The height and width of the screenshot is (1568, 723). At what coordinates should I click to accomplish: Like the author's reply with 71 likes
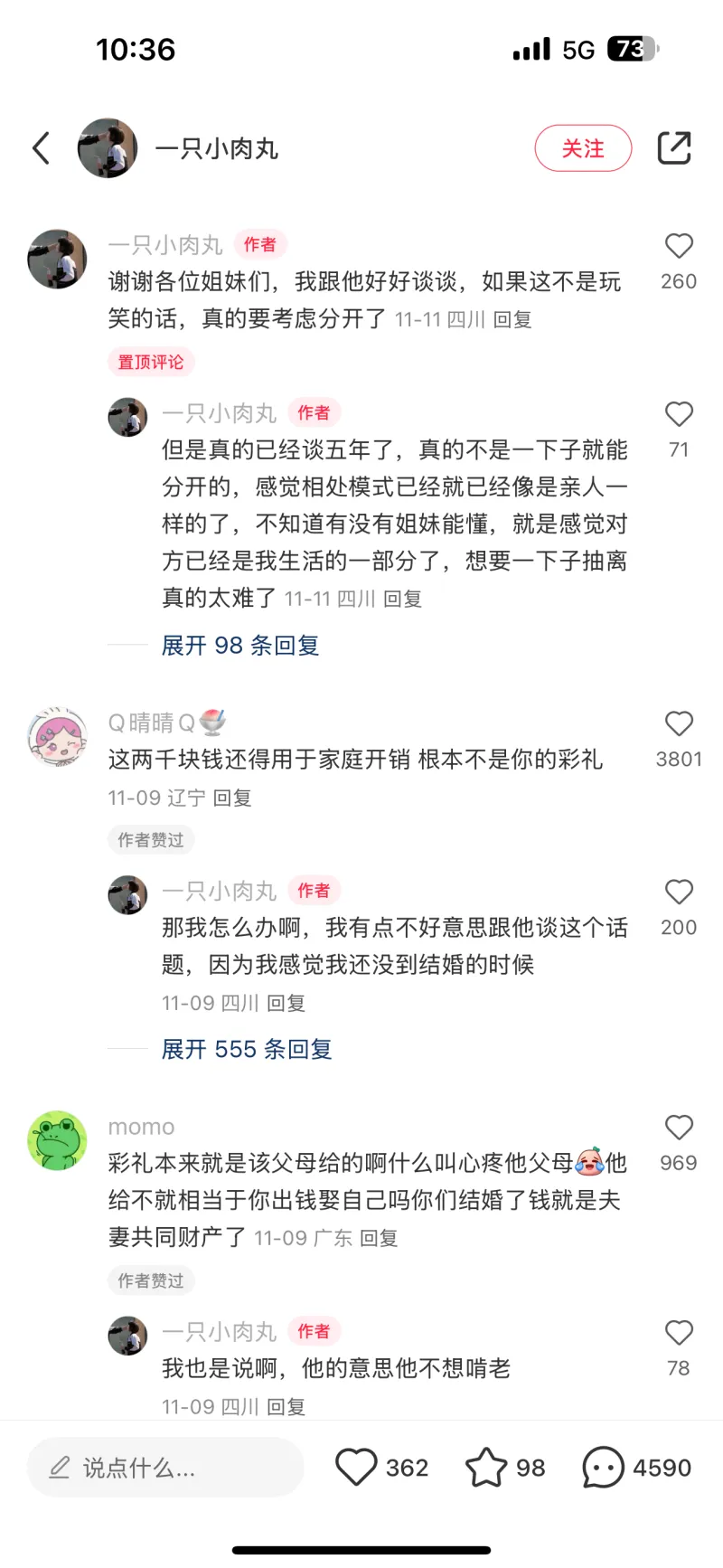tap(679, 415)
